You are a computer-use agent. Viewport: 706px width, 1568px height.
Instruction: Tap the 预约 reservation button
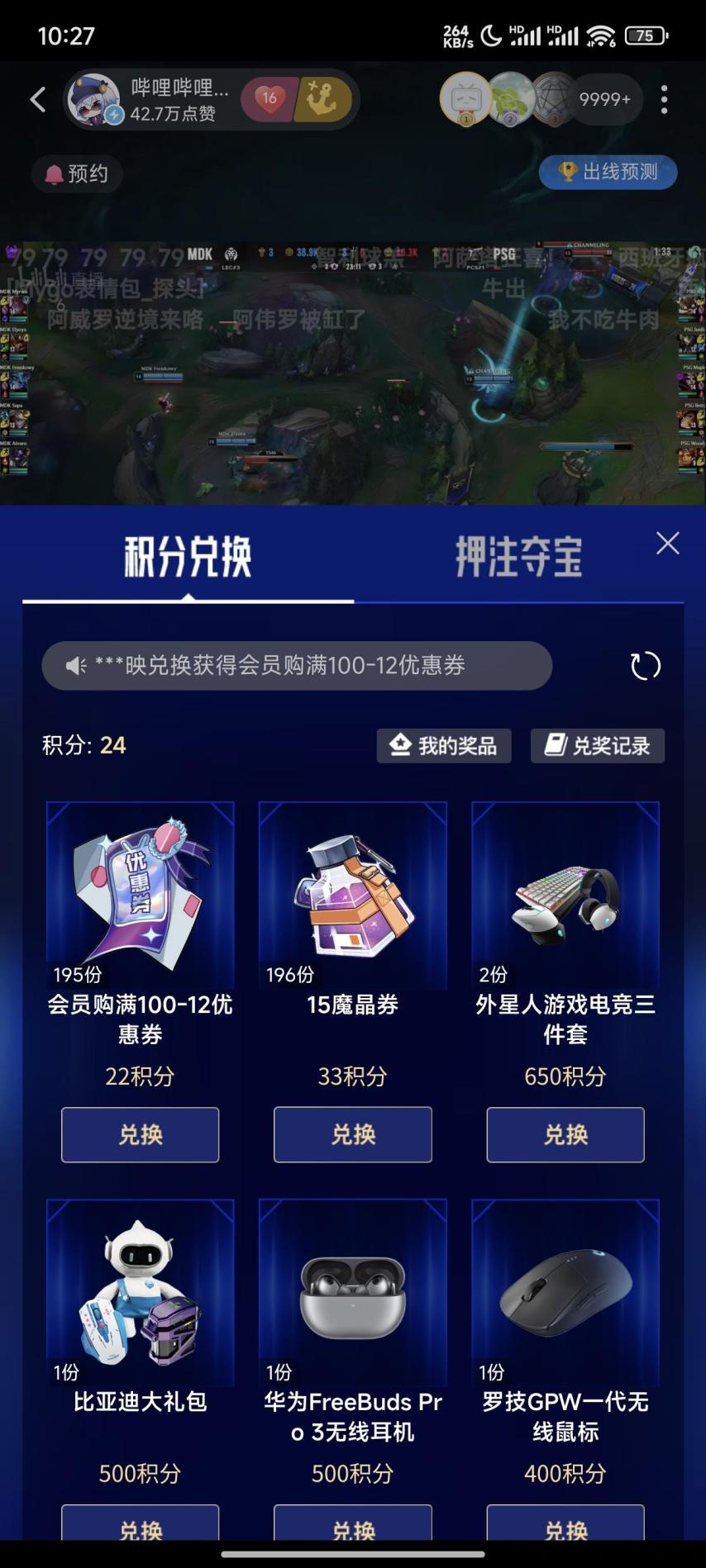(x=77, y=173)
